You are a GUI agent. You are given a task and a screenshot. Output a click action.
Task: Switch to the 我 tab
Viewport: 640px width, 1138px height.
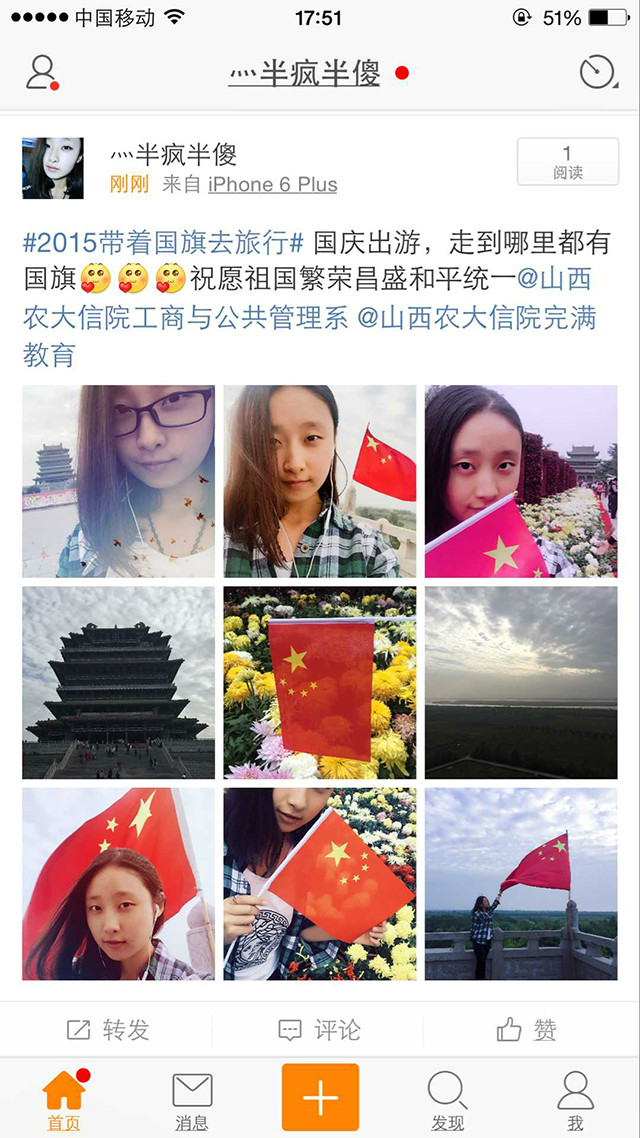click(x=575, y=1098)
